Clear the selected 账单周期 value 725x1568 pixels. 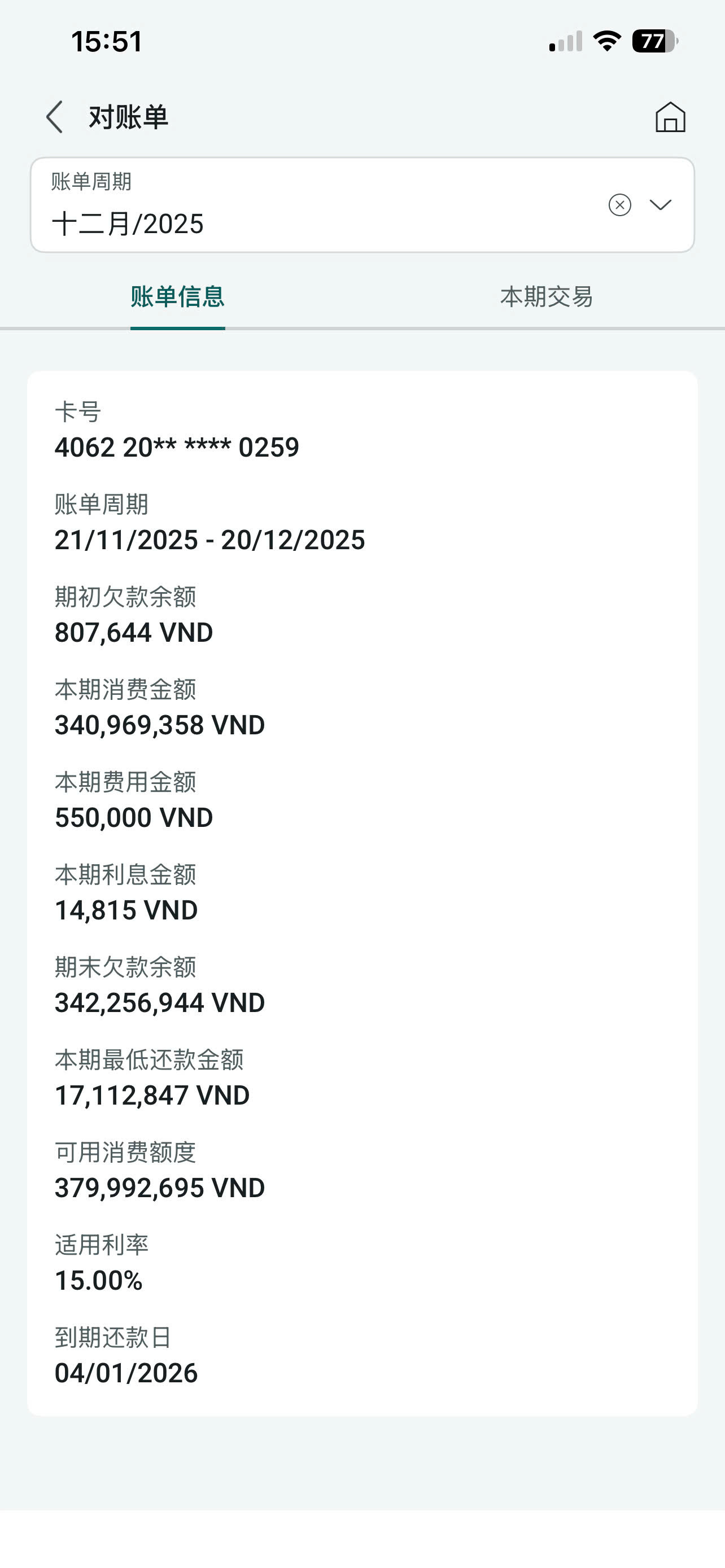pyautogui.click(x=619, y=205)
